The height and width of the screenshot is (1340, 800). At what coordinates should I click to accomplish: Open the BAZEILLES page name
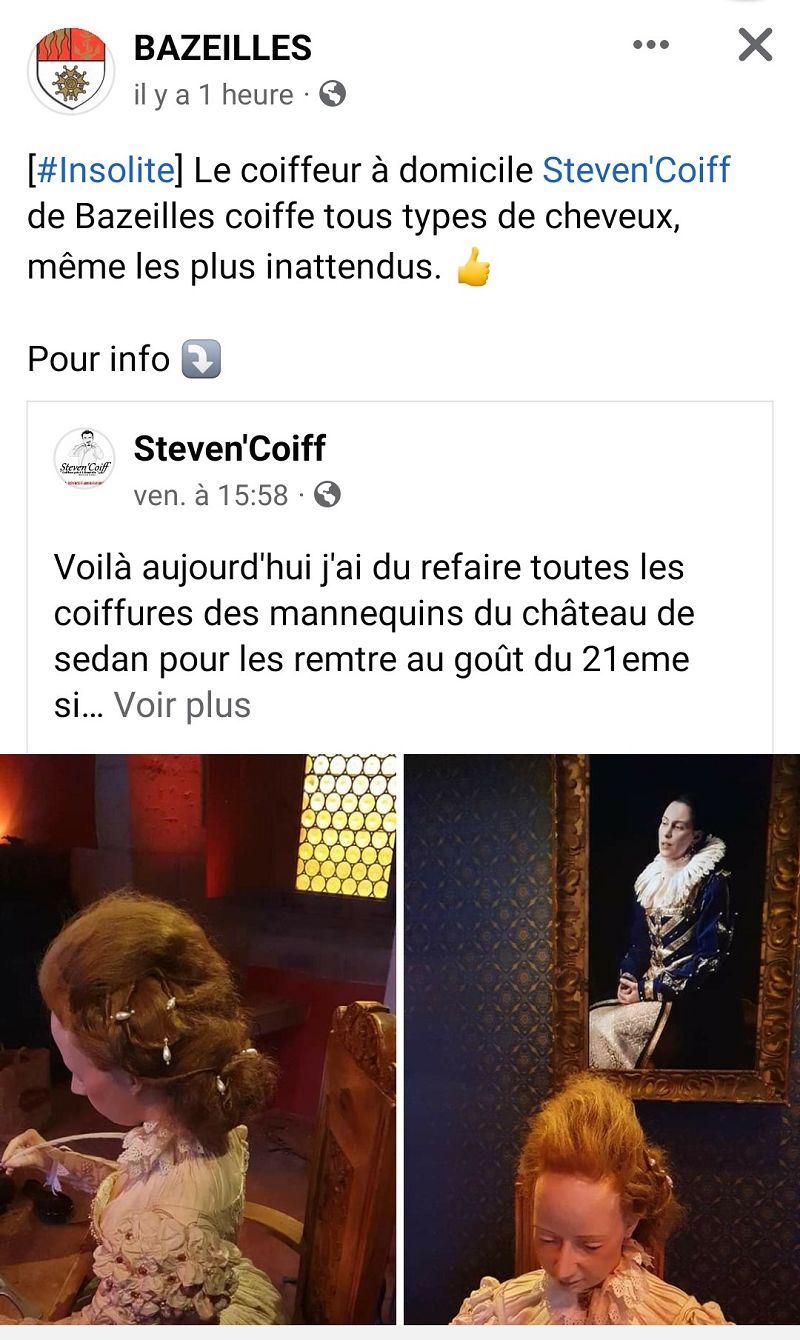pos(223,47)
